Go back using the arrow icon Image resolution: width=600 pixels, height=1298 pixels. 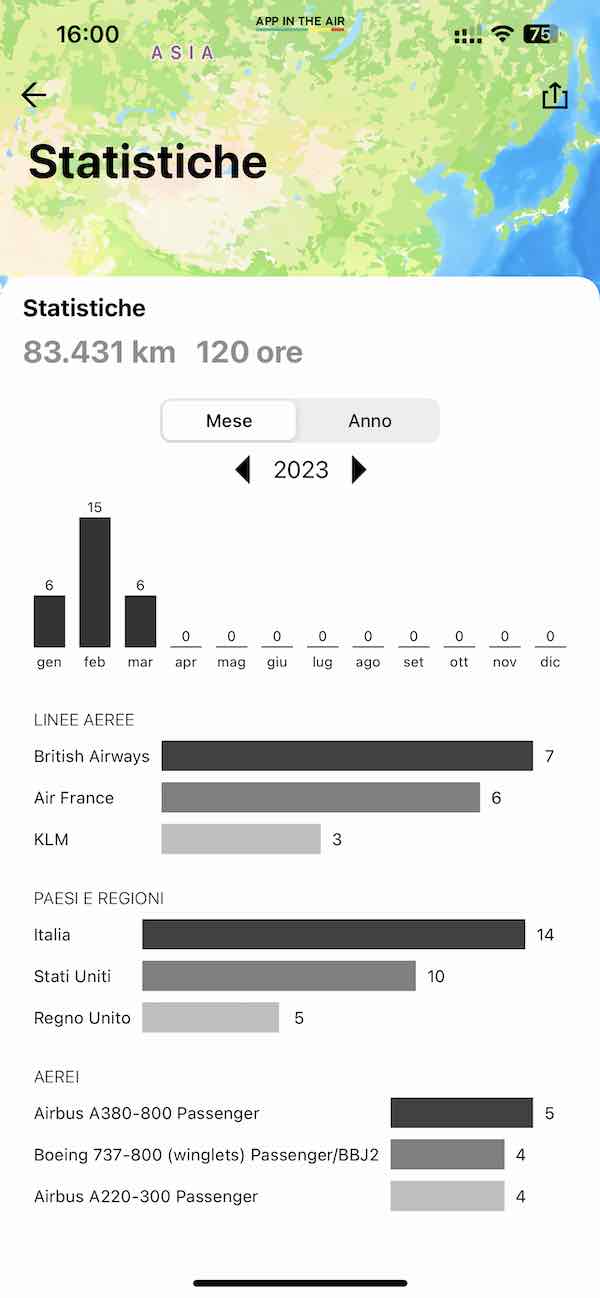pyautogui.click(x=34, y=95)
